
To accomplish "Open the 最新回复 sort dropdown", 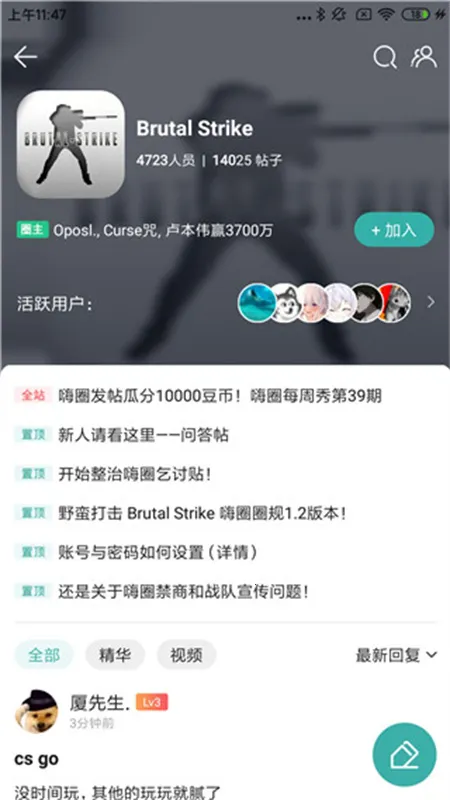I will (396, 655).
